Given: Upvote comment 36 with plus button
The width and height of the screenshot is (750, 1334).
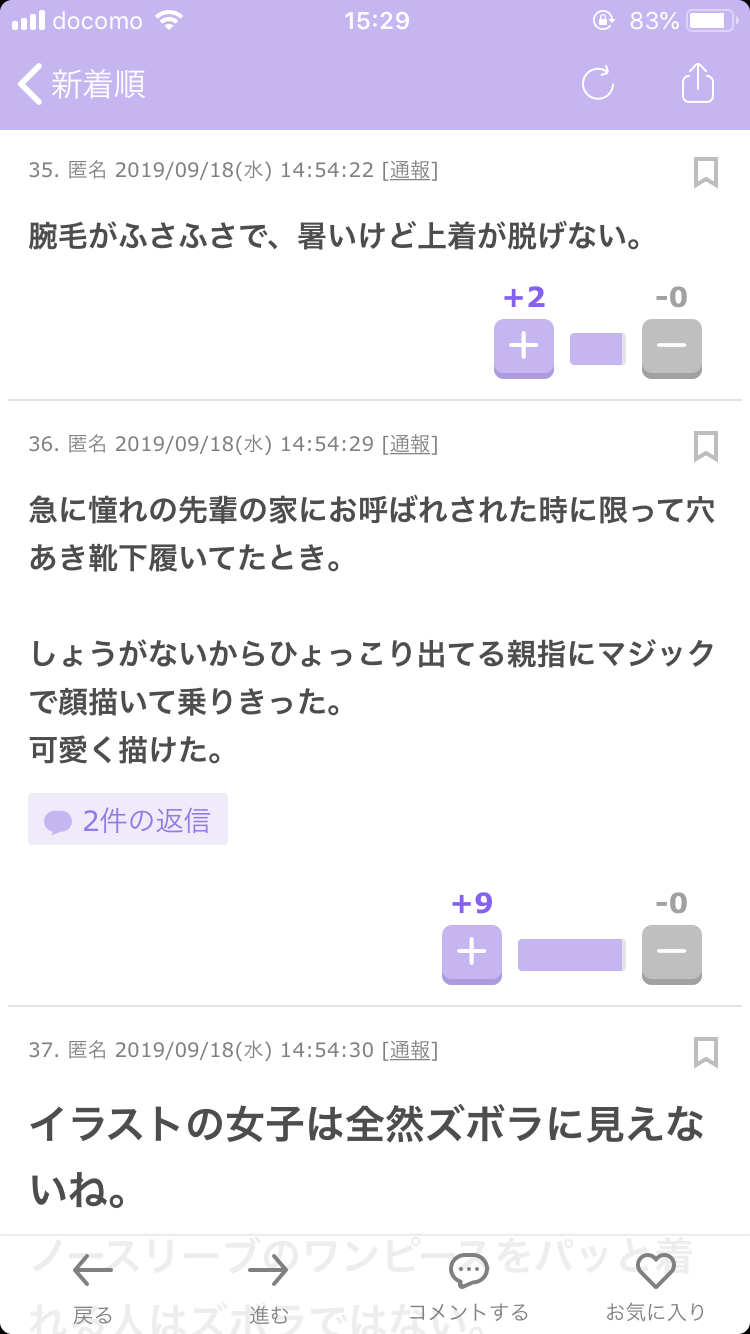Looking at the screenshot, I should [x=472, y=954].
